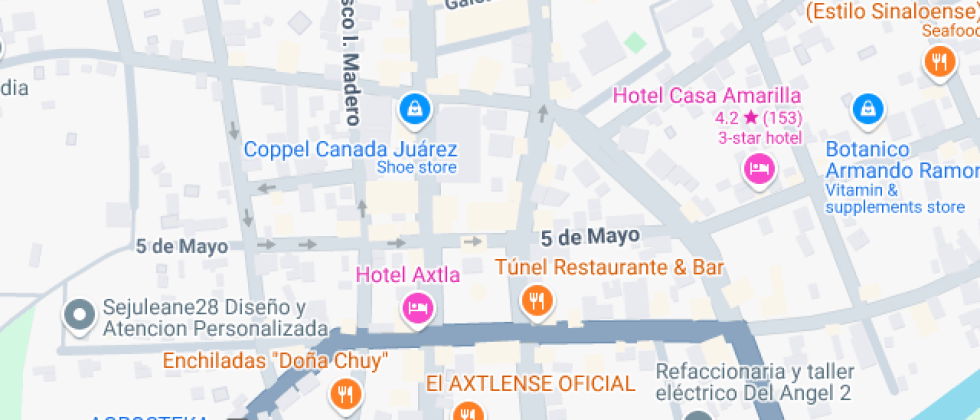Select the Hotel Casa Amarilla marker
The image size is (980, 420).
[x=760, y=168]
